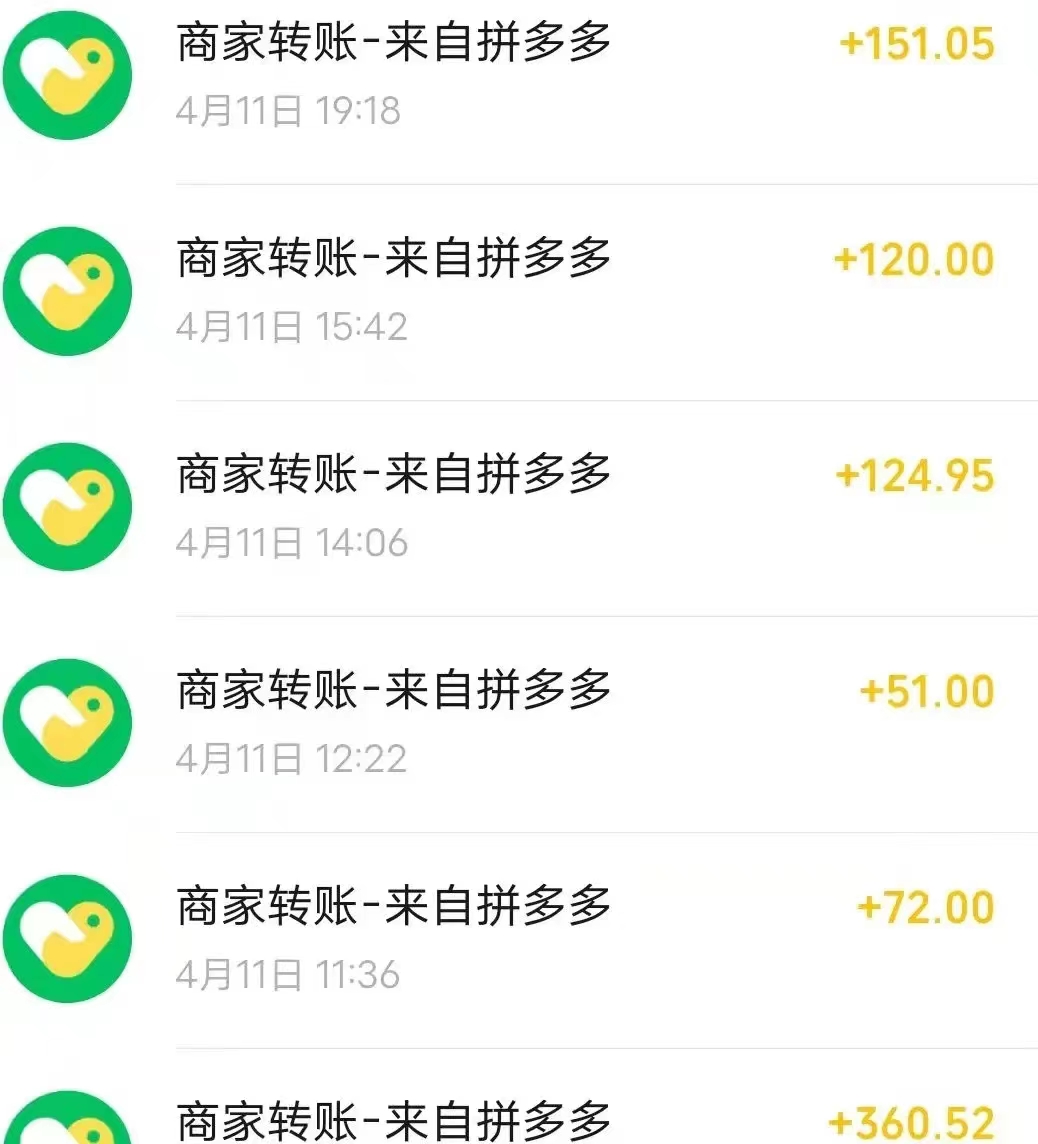Tap the green icon beside the 11:36 transaction
Image resolution: width=1038 pixels, height=1144 pixels.
click(66, 939)
